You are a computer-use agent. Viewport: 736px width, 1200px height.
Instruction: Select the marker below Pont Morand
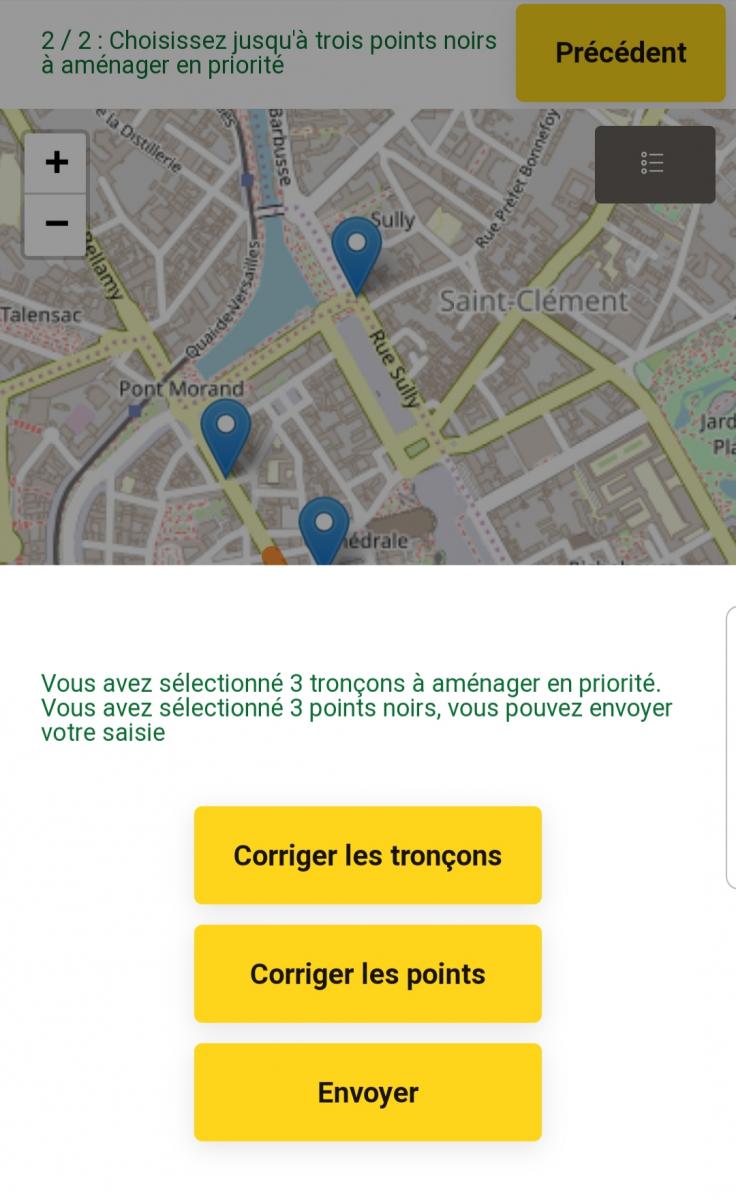click(x=225, y=431)
